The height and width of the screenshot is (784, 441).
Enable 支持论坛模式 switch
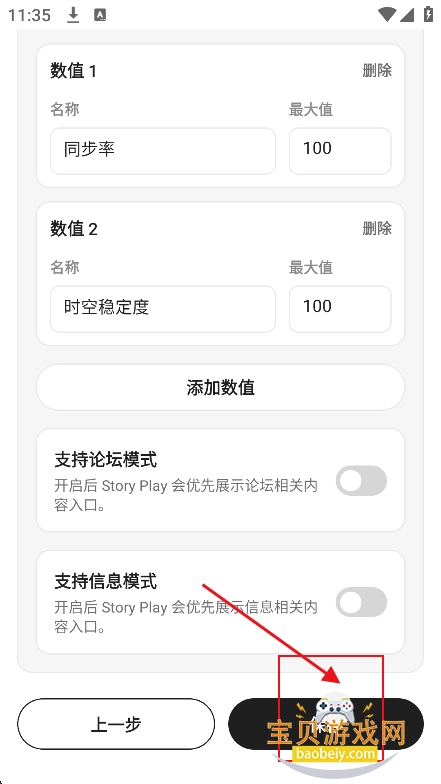point(361,480)
